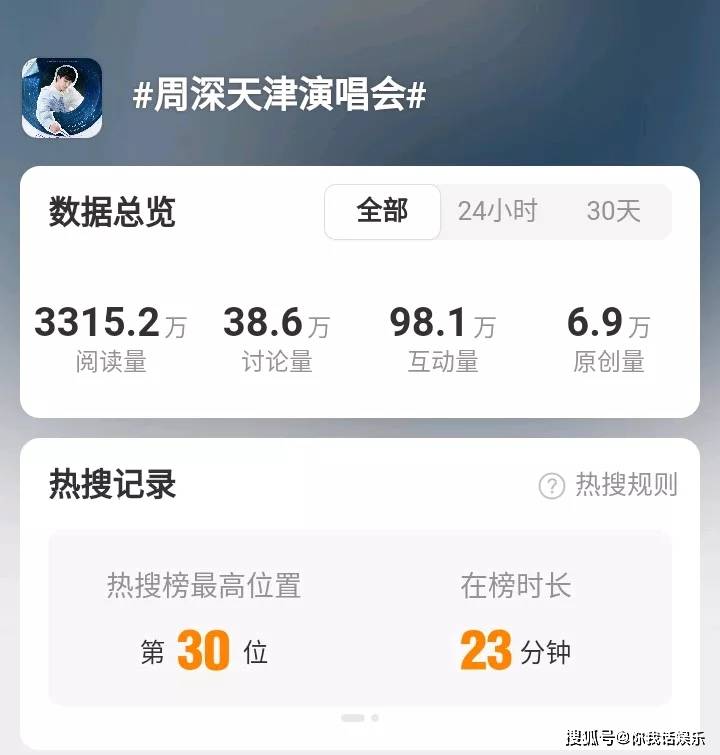Viewport: 720px width, 755px height.
Task: Select the 全部 data range tab
Action: click(x=382, y=211)
